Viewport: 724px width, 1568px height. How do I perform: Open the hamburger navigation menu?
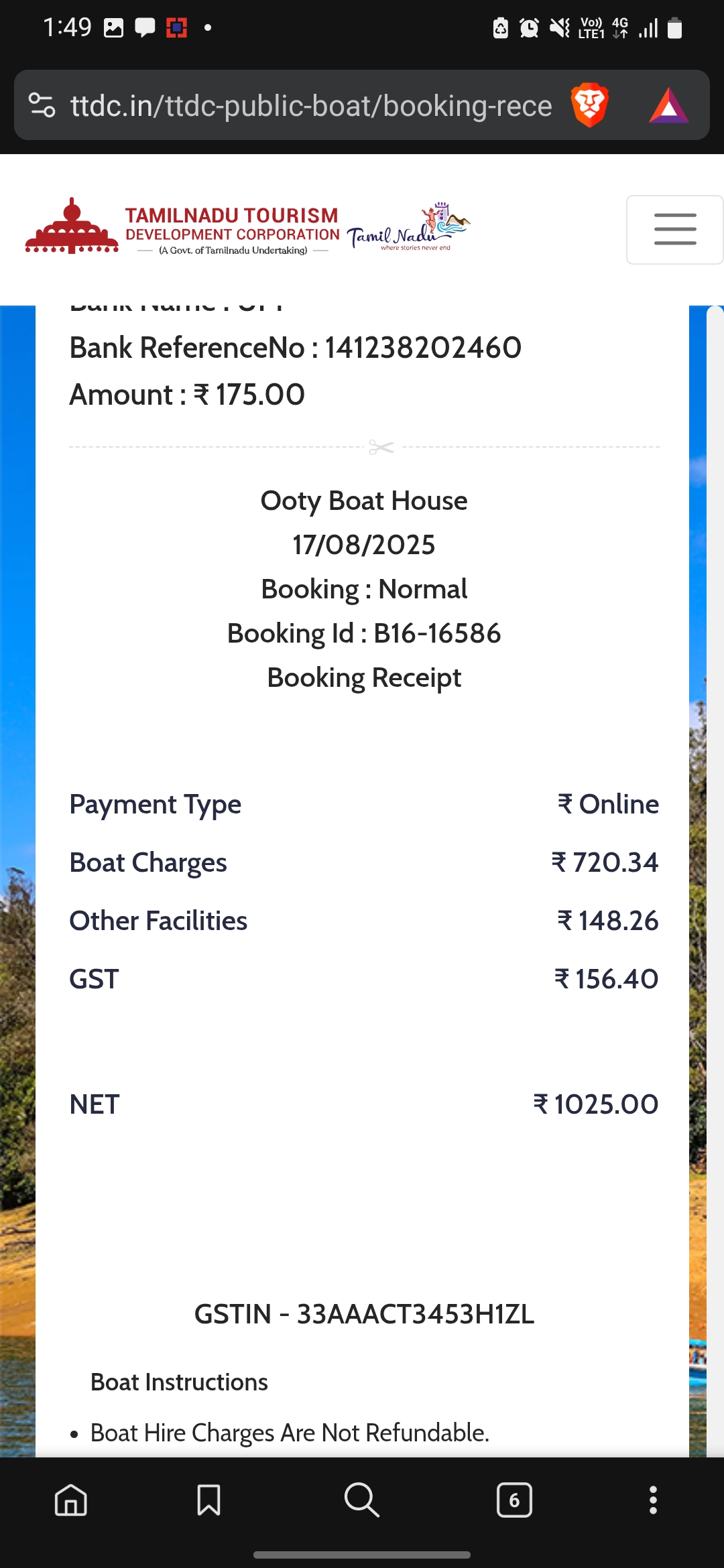click(x=674, y=230)
